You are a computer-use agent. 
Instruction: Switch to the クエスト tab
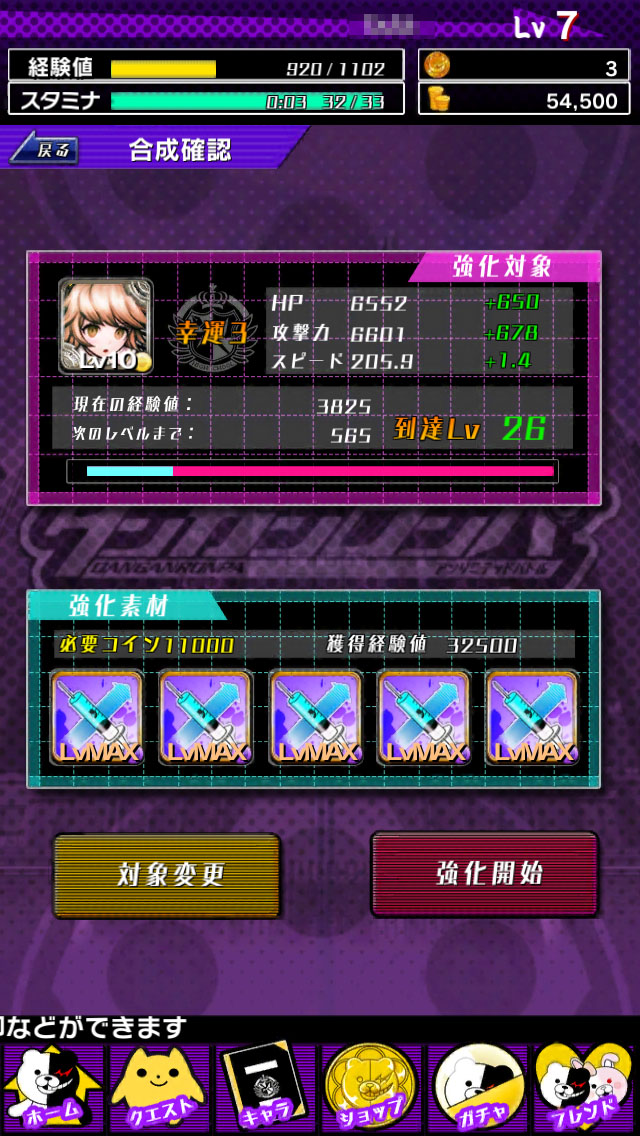159,1088
